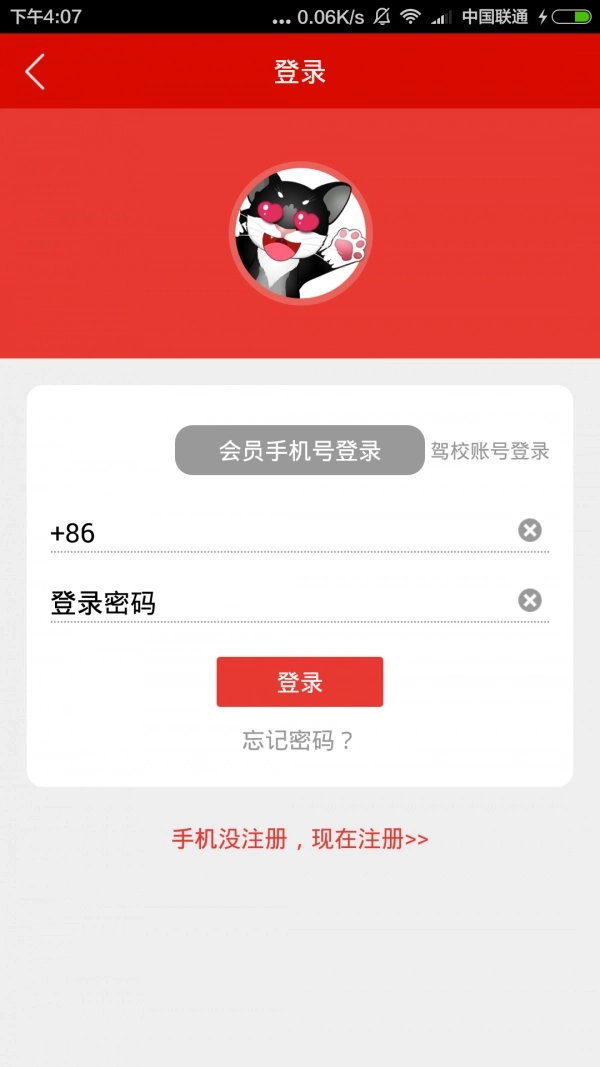The width and height of the screenshot is (600, 1067).
Task: Clear the password field
Action: [530, 600]
